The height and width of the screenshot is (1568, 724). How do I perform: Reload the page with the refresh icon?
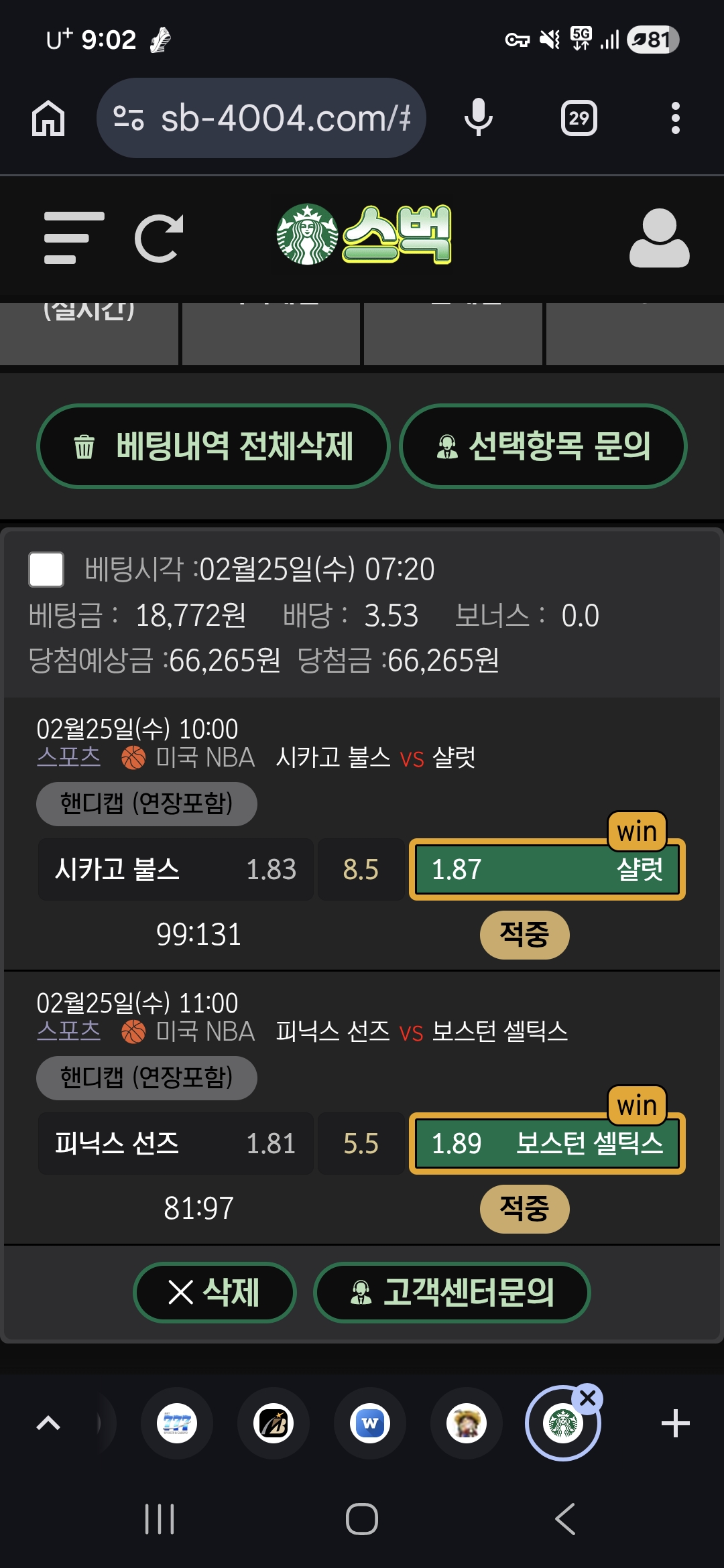(160, 238)
